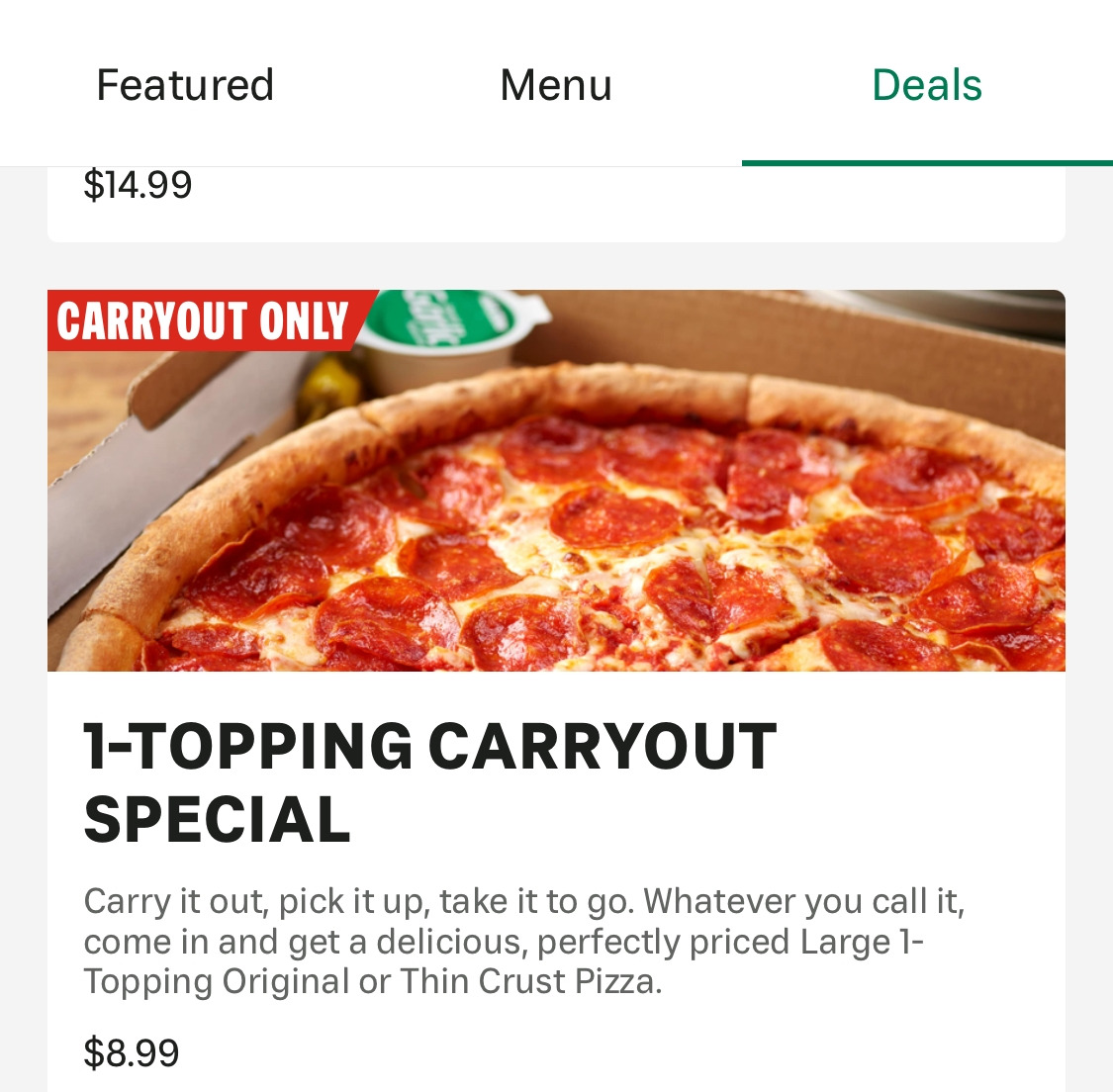Image resolution: width=1113 pixels, height=1092 pixels.
Task: Open the Menu tab
Action: click(556, 85)
